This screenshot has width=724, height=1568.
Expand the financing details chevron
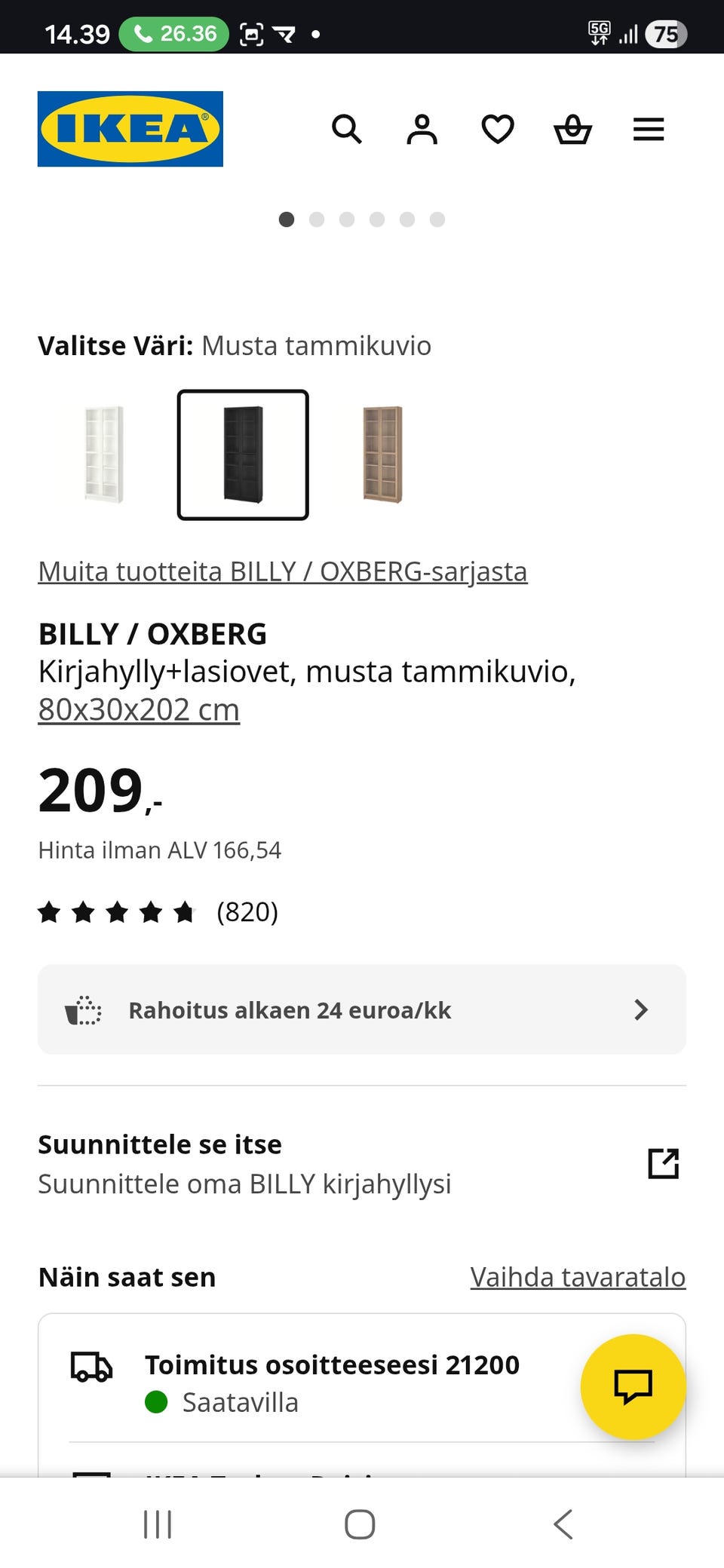tap(640, 1009)
